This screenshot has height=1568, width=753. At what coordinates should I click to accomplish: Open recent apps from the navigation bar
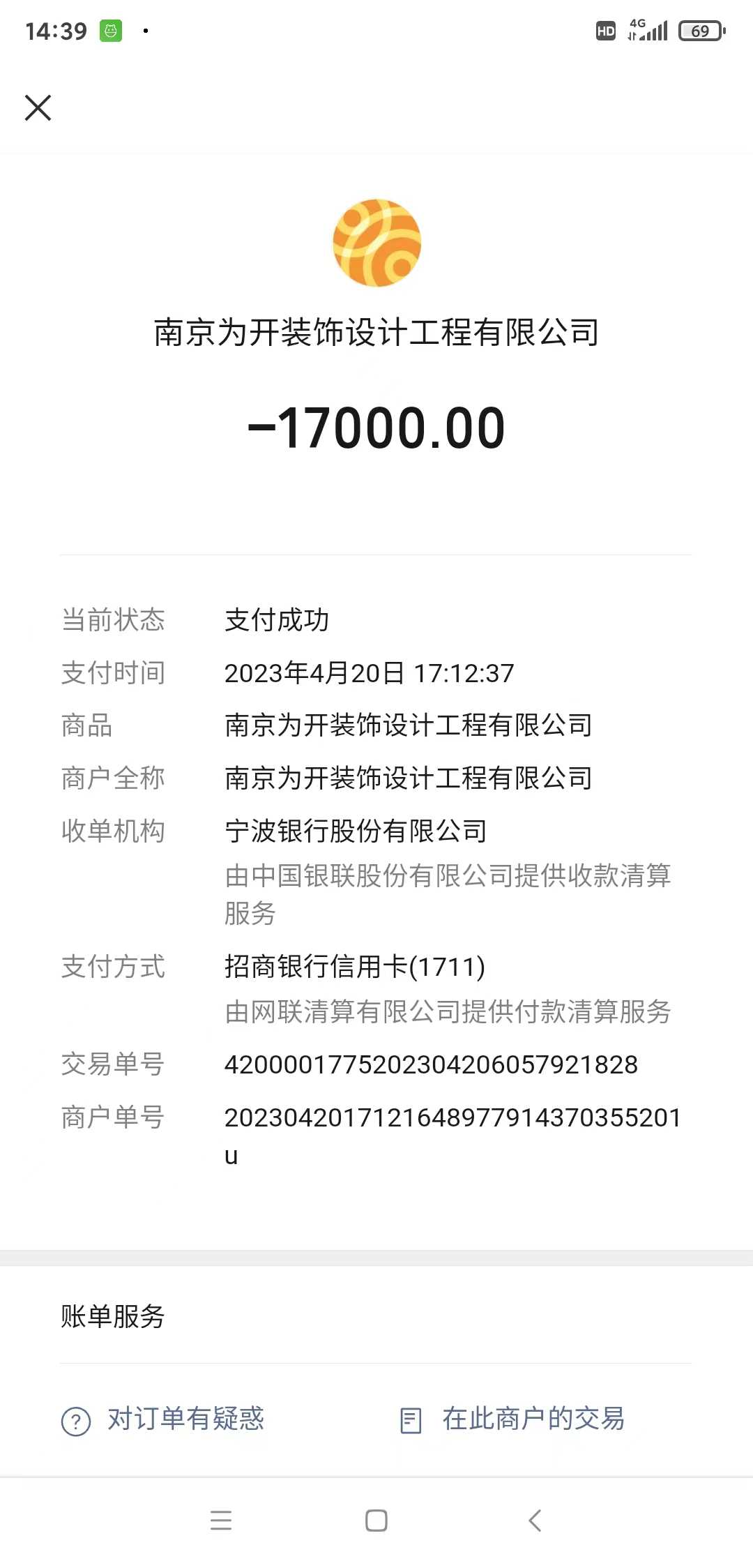point(221,1521)
